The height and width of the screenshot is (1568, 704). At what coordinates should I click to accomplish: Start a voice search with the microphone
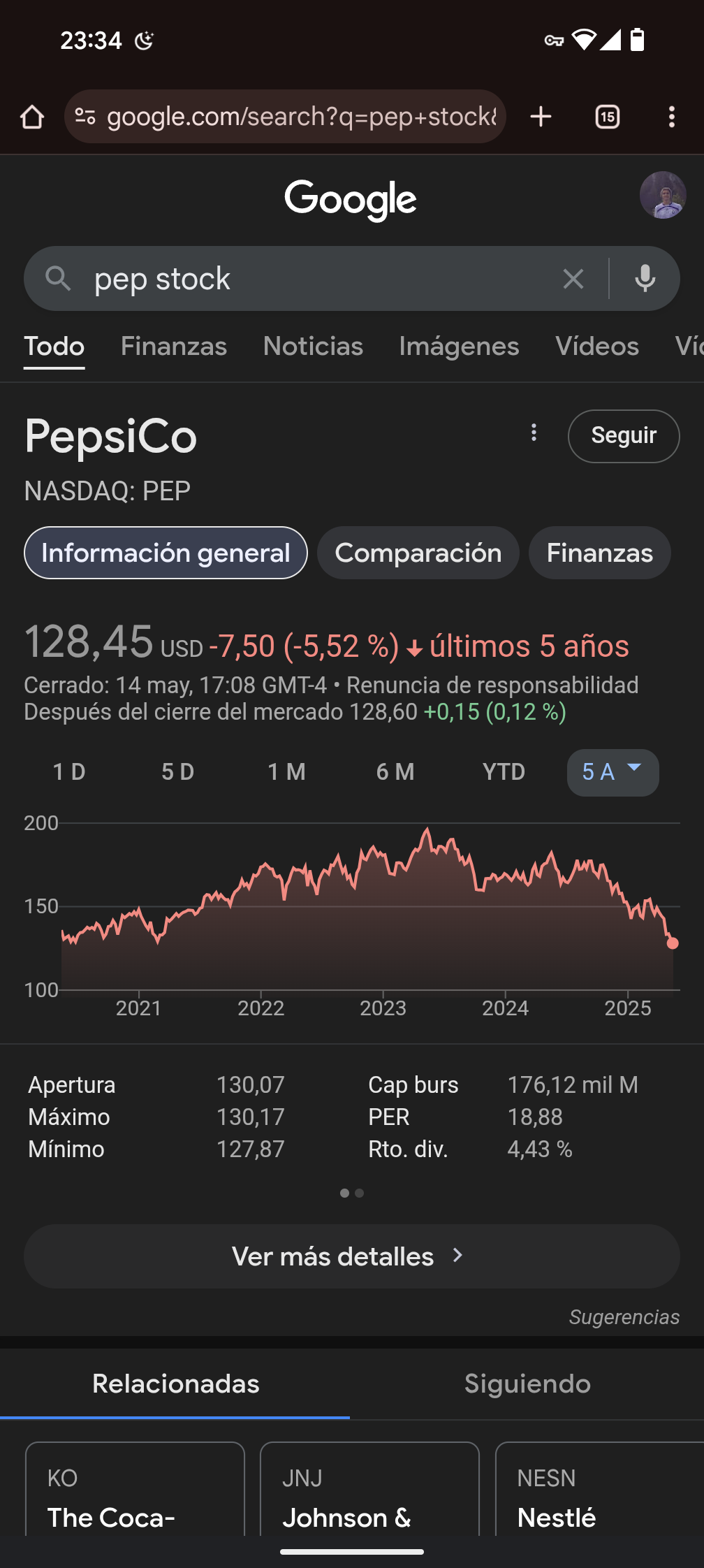coord(645,279)
